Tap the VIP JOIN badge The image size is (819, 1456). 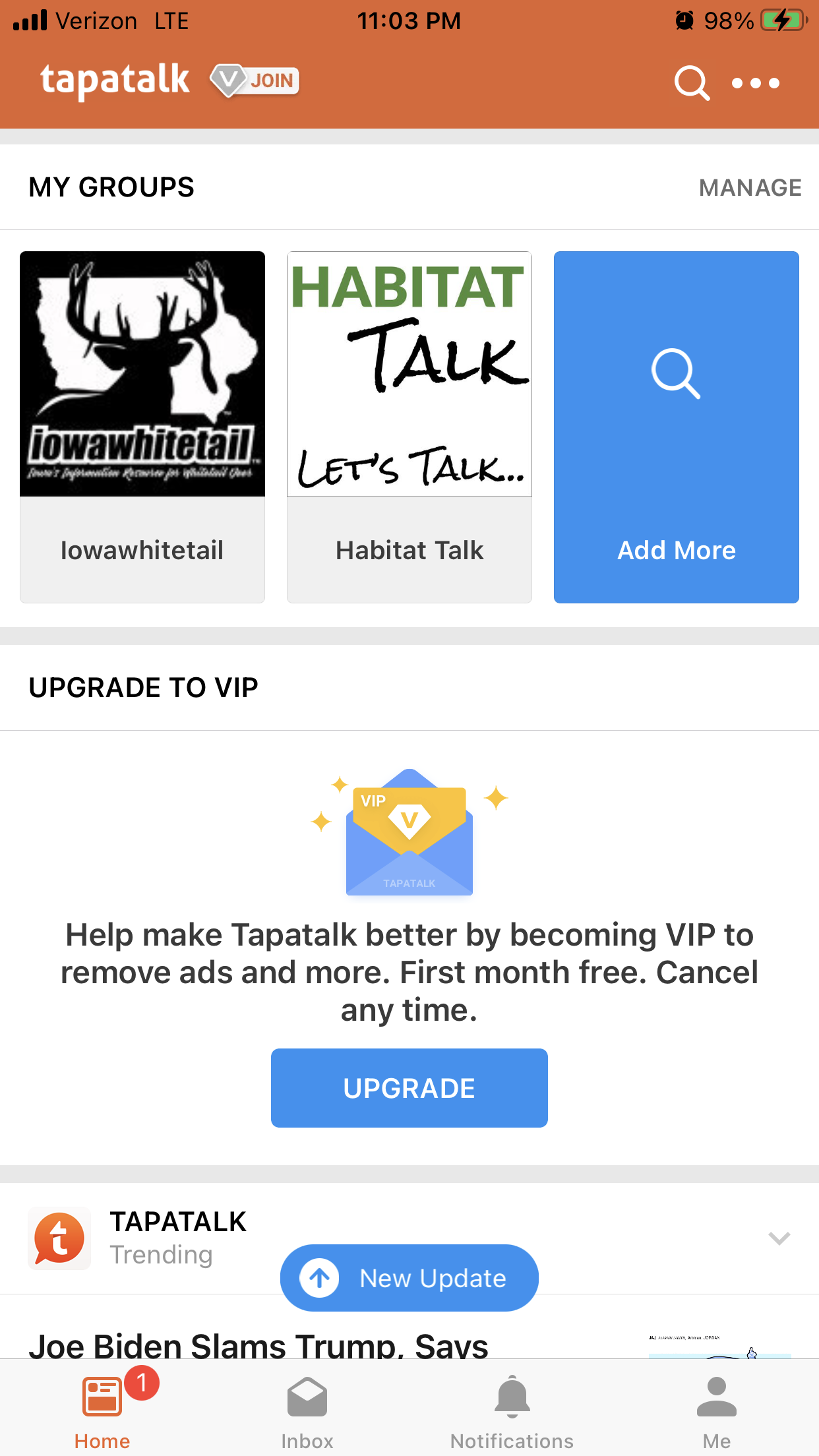pyautogui.click(x=255, y=80)
